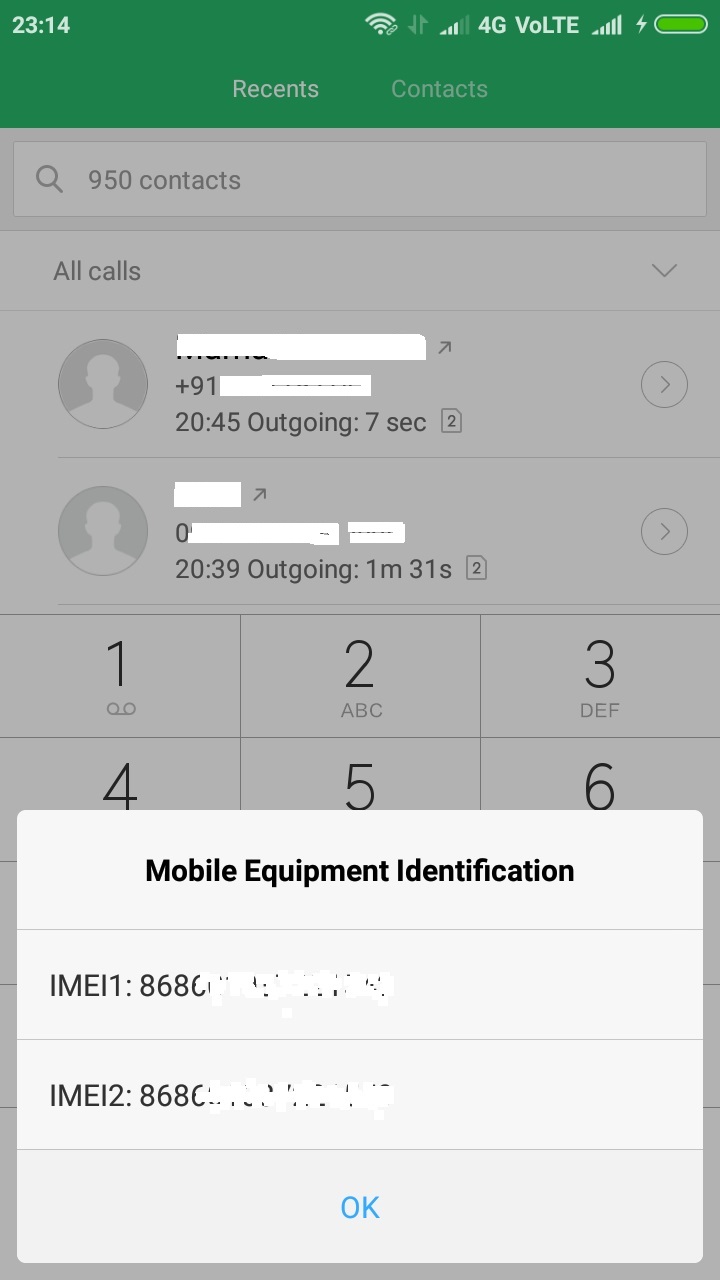Select the Recents tab
This screenshot has height=1280, width=720.
click(x=275, y=89)
